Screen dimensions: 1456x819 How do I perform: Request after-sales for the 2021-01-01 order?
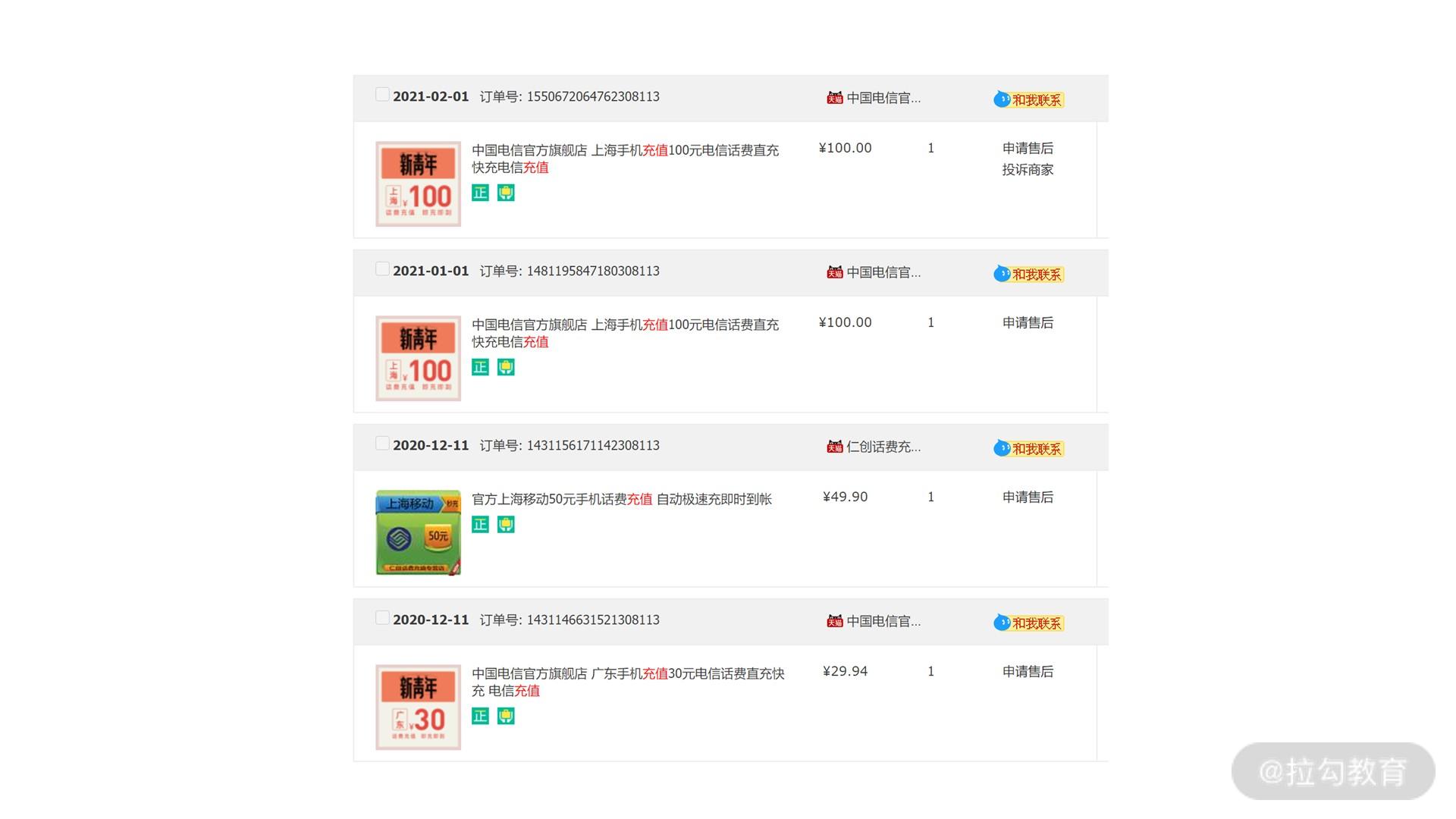[x=1028, y=322]
